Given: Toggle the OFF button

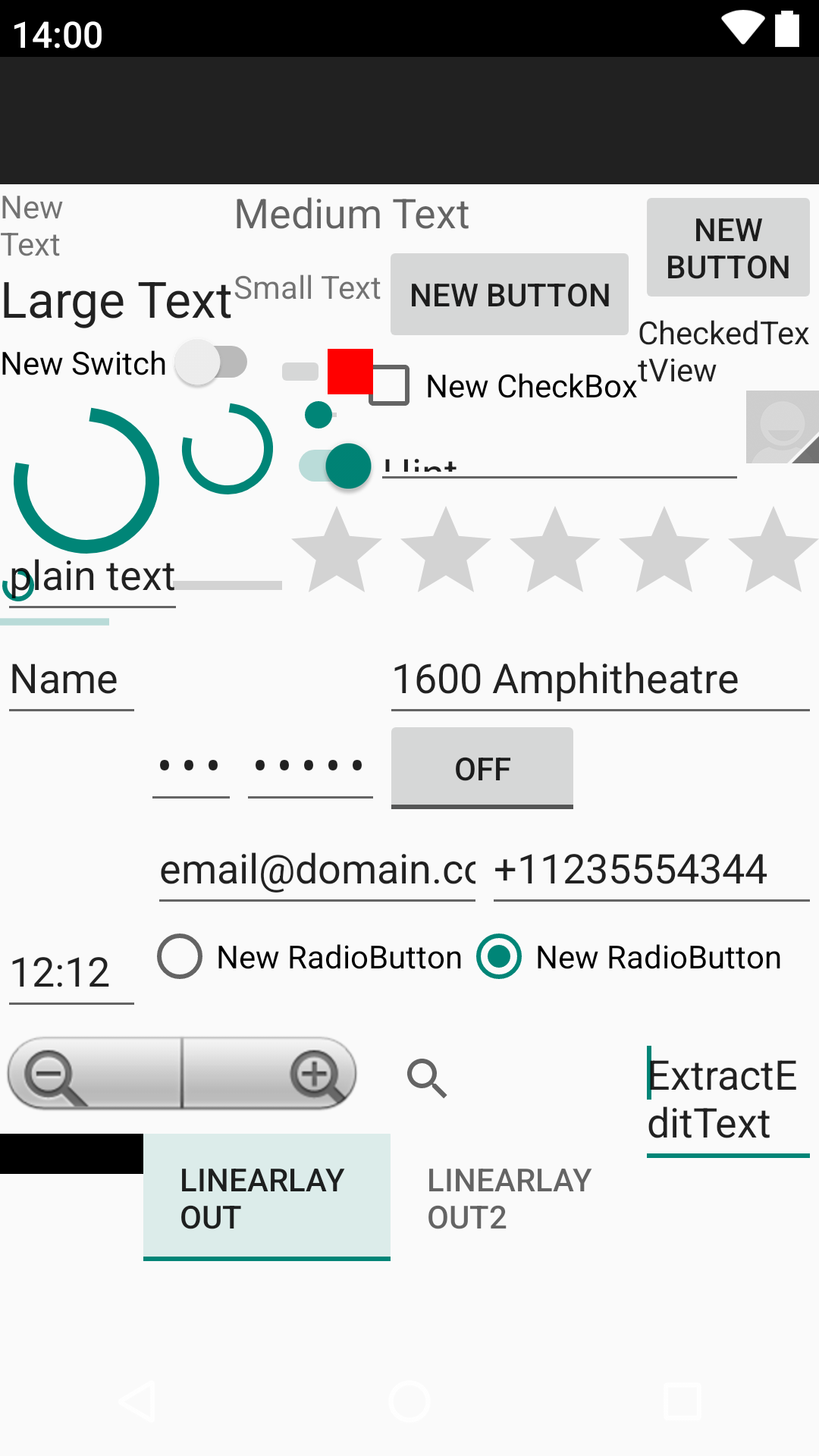Looking at the screenshot, I should pyautogui.click(x=482, y=768).
